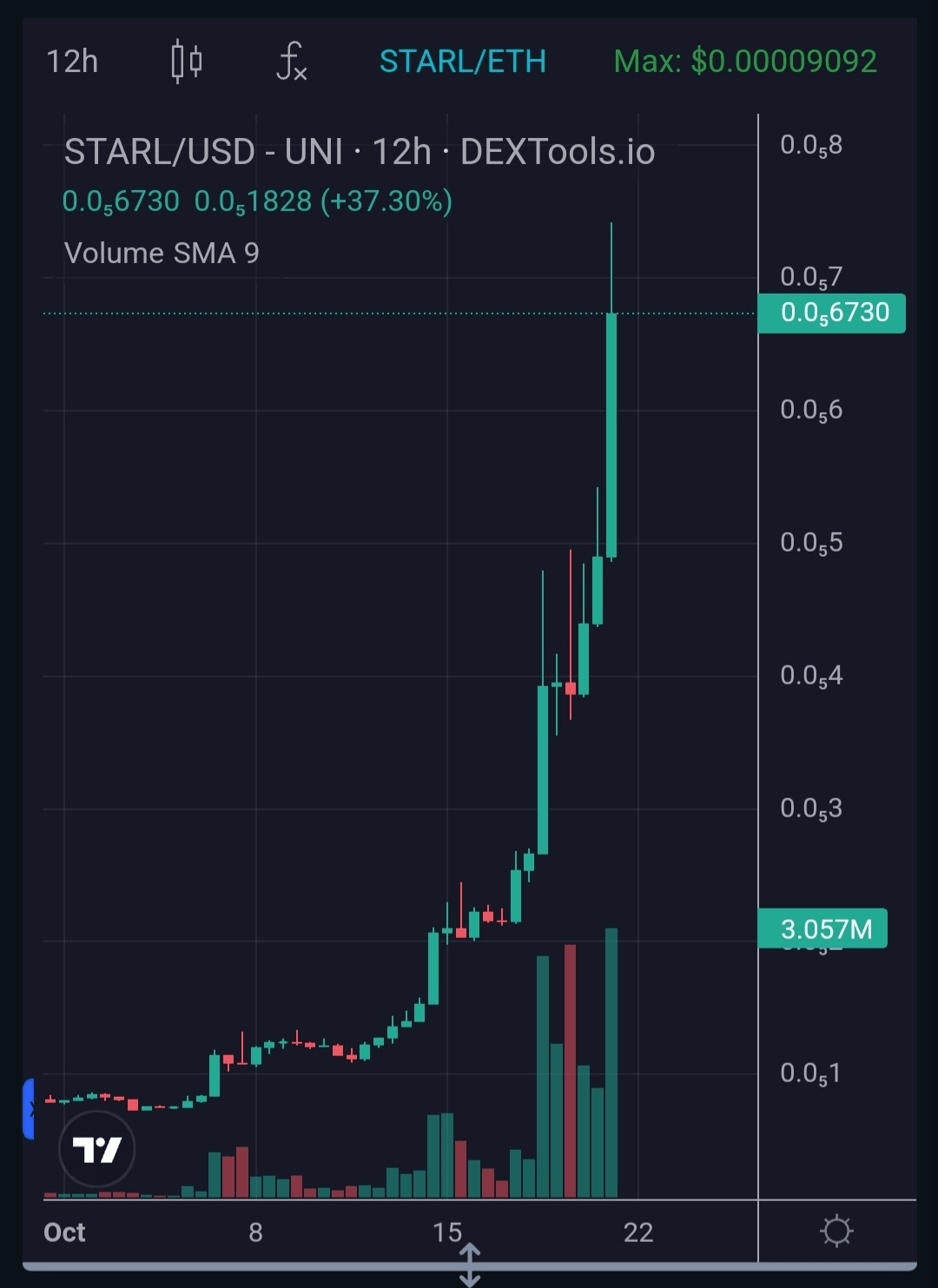Change the candlestick chart style
The width and height of the screenshot is (938, 1288).
(186, 62)
